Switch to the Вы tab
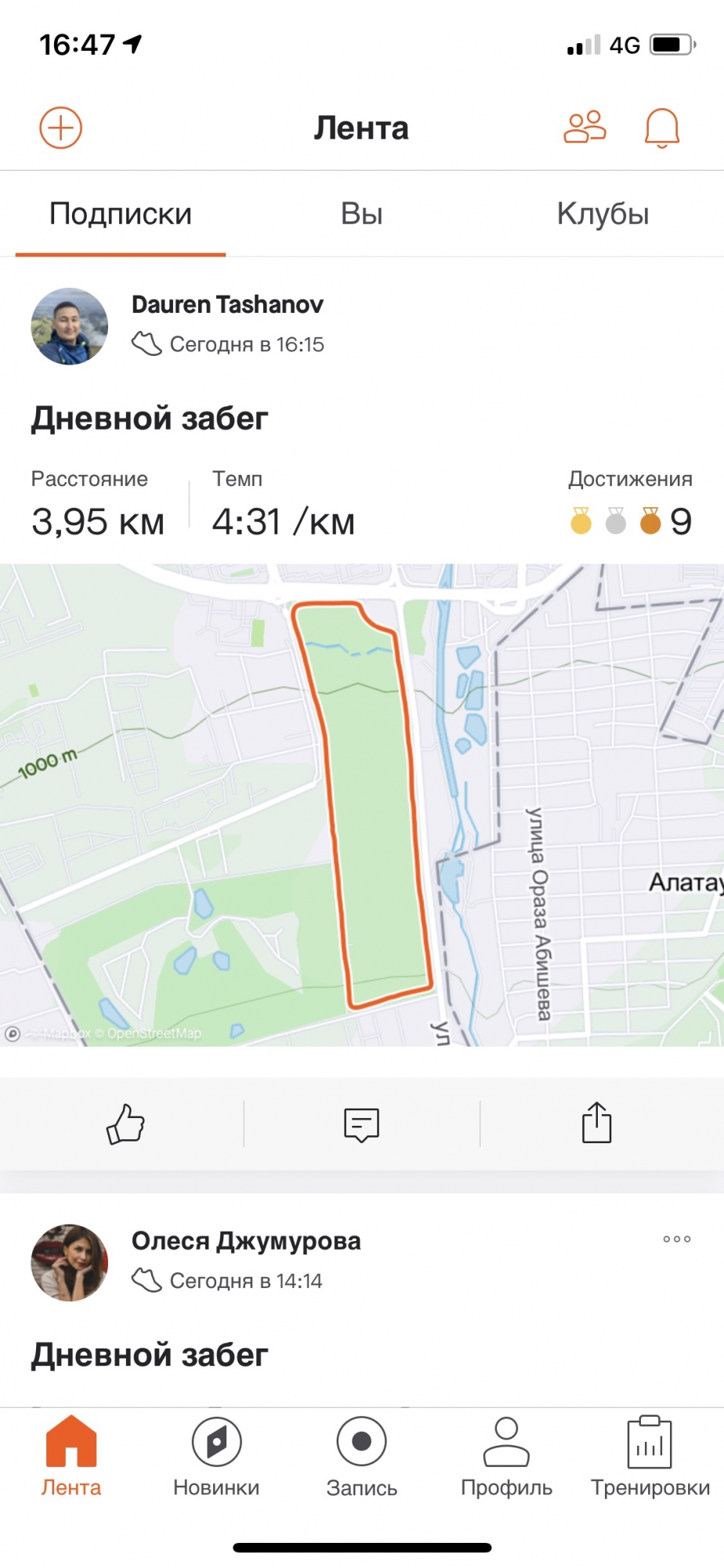The width and height of the screenshot is (724, 1568). [361, 214]
